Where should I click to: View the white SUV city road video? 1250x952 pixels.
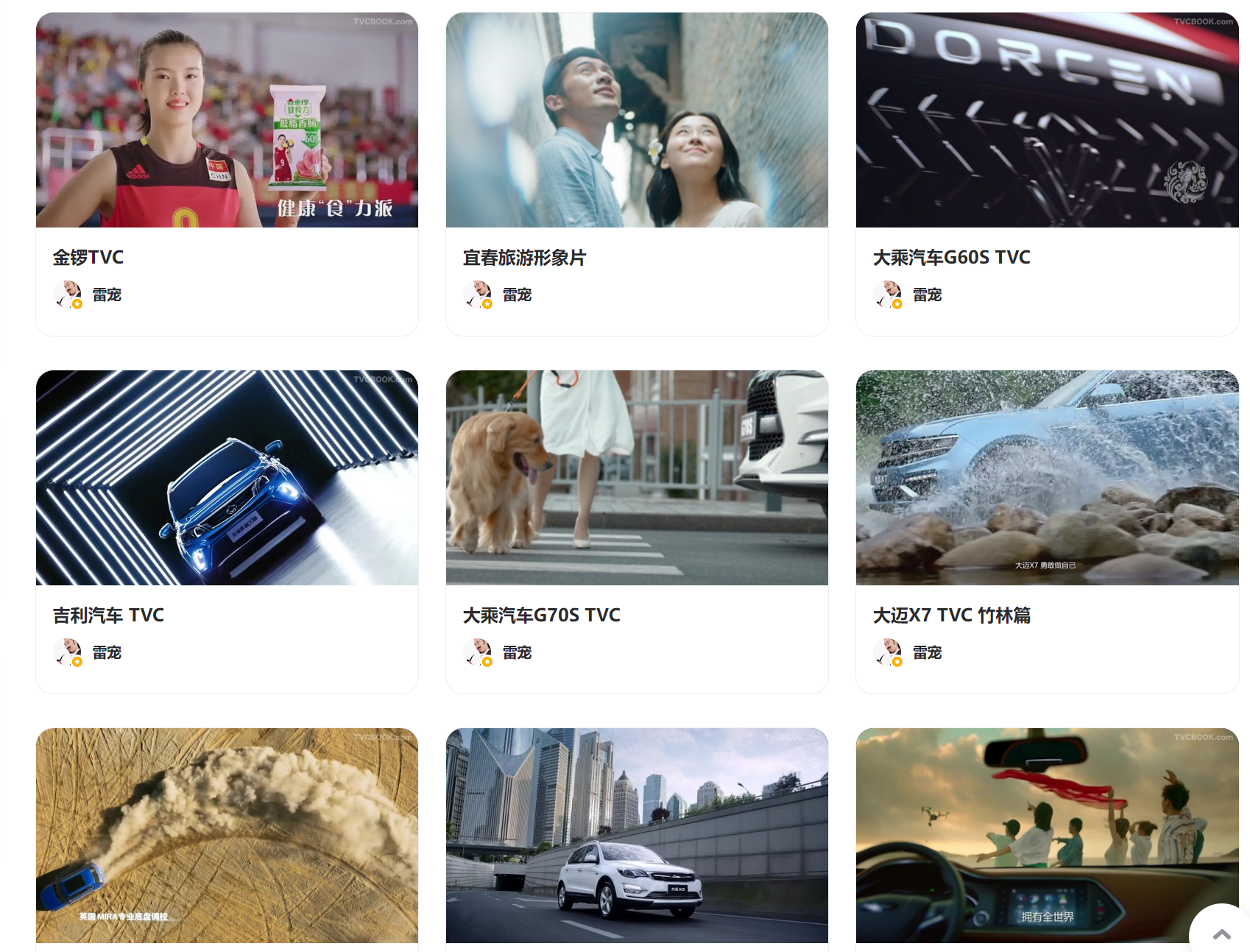pyautogui.click(x=637, y=836)
